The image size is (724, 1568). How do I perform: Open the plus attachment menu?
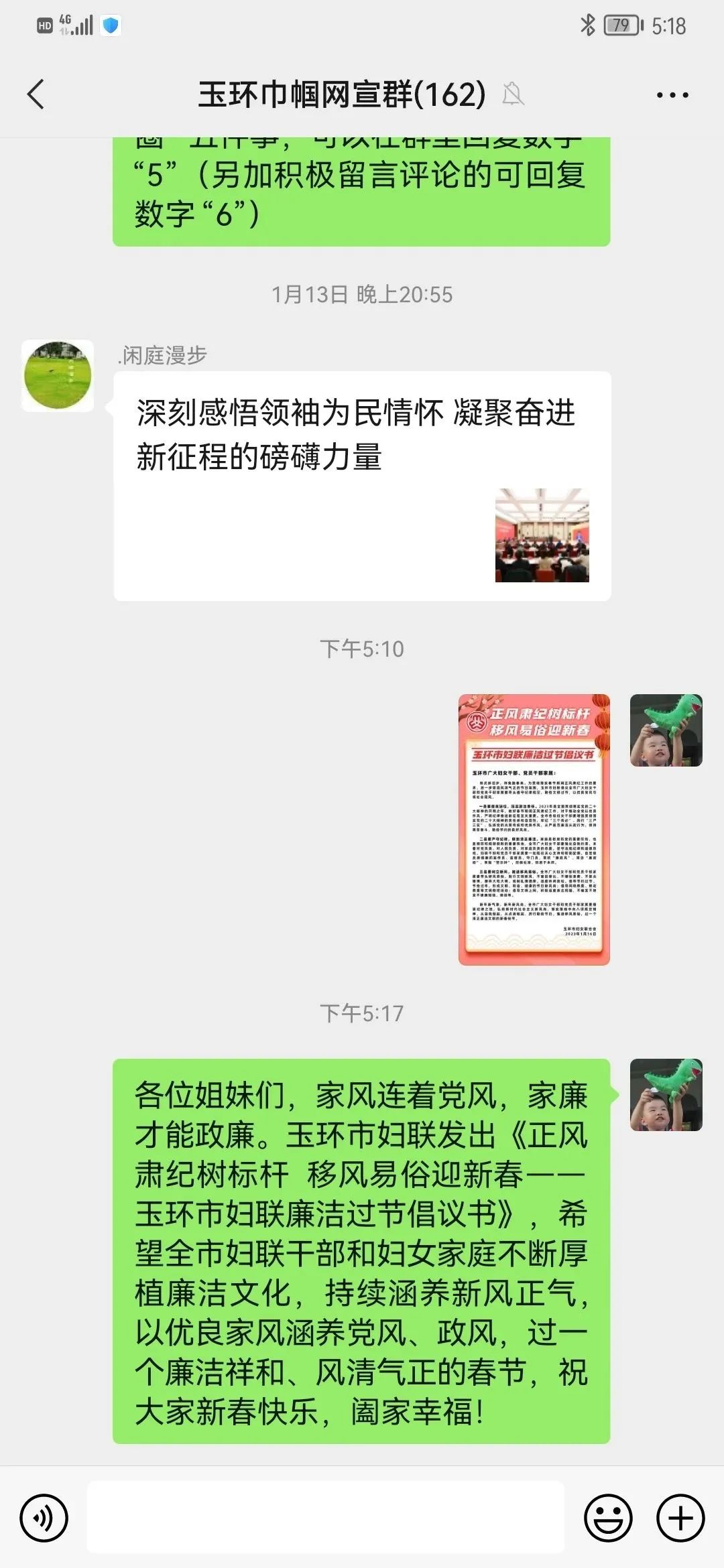(680, 1518)
